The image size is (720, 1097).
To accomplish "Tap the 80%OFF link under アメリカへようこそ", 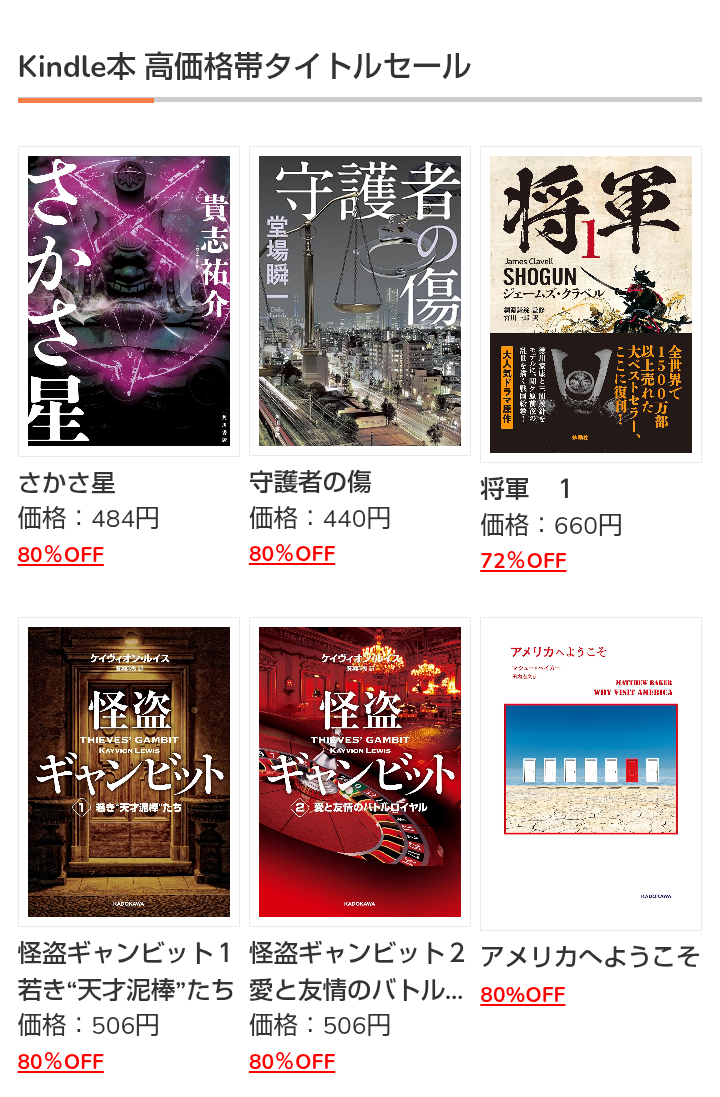I will coord(523,995).
